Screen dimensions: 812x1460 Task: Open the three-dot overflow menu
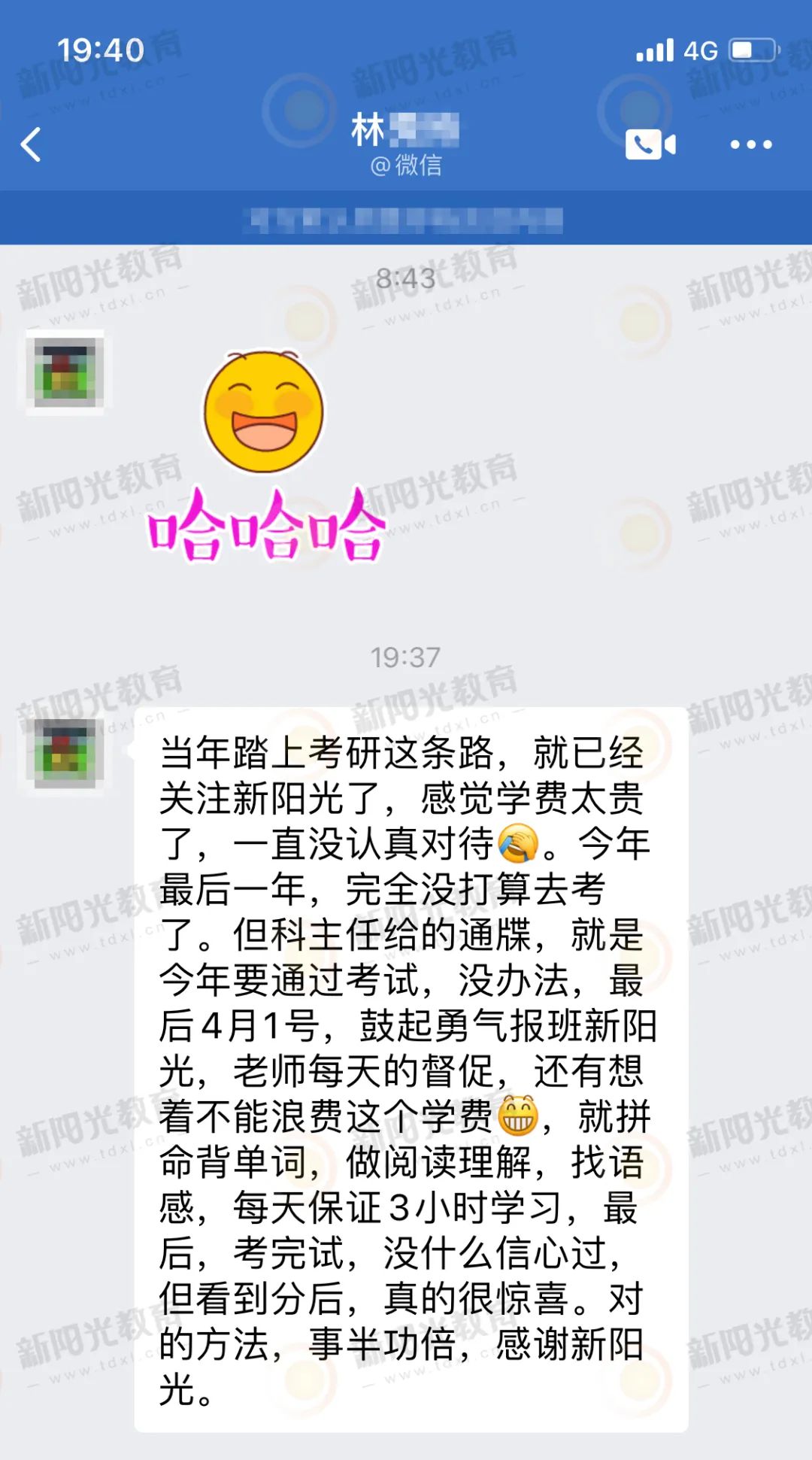[x=751, y=144]
